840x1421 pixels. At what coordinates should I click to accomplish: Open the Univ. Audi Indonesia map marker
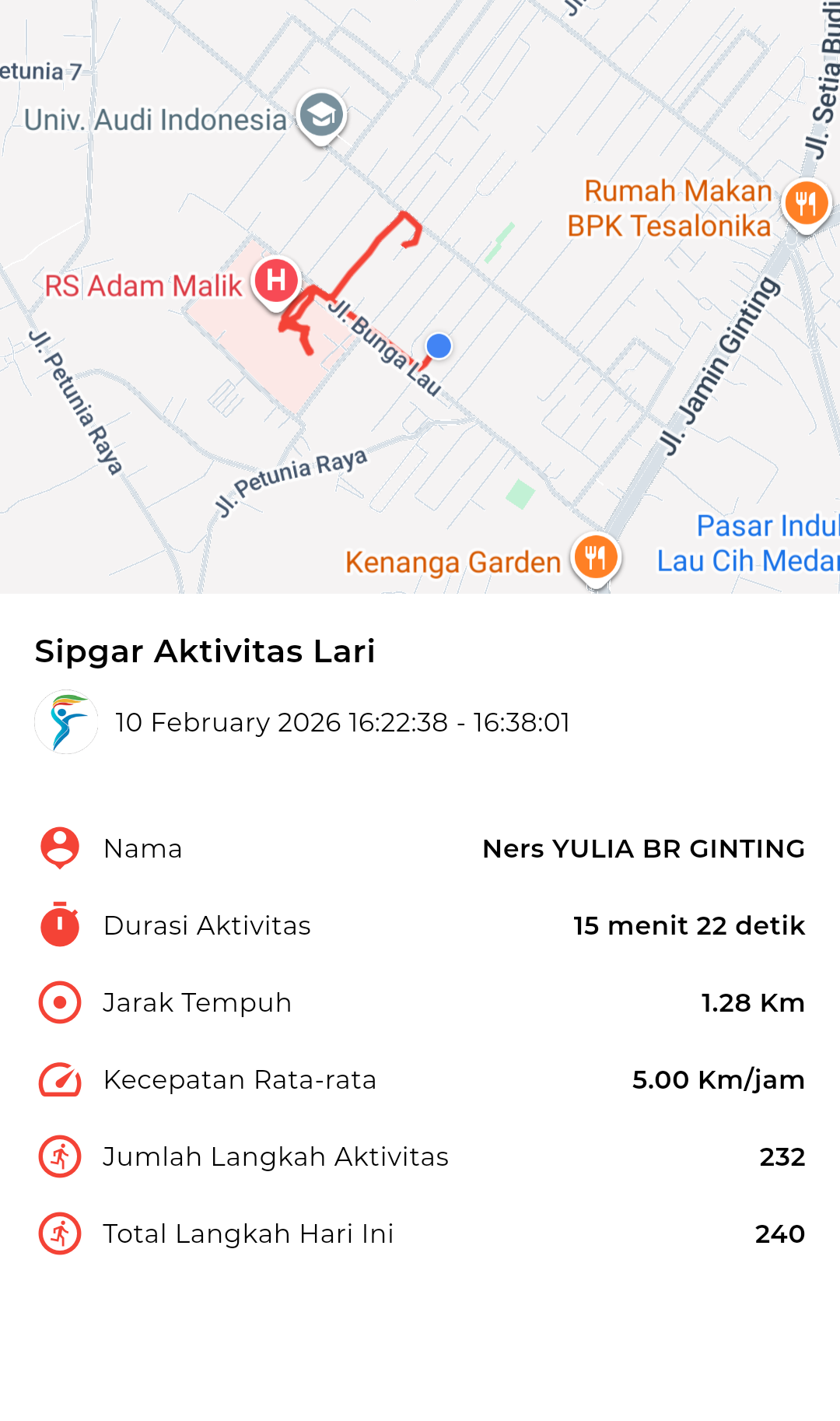pos(321,116)
